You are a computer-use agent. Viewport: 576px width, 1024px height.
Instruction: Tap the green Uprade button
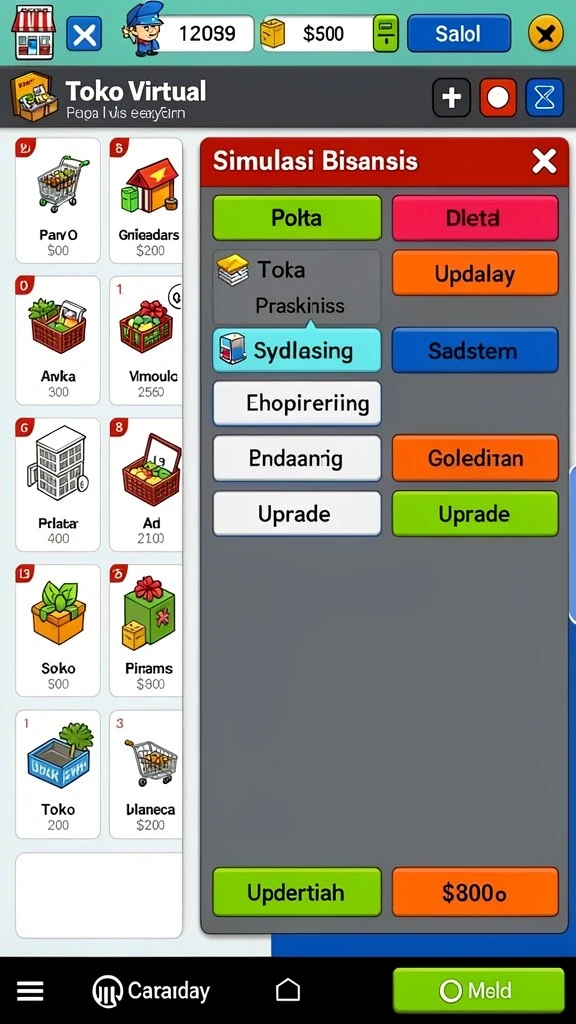click(475, 514)
